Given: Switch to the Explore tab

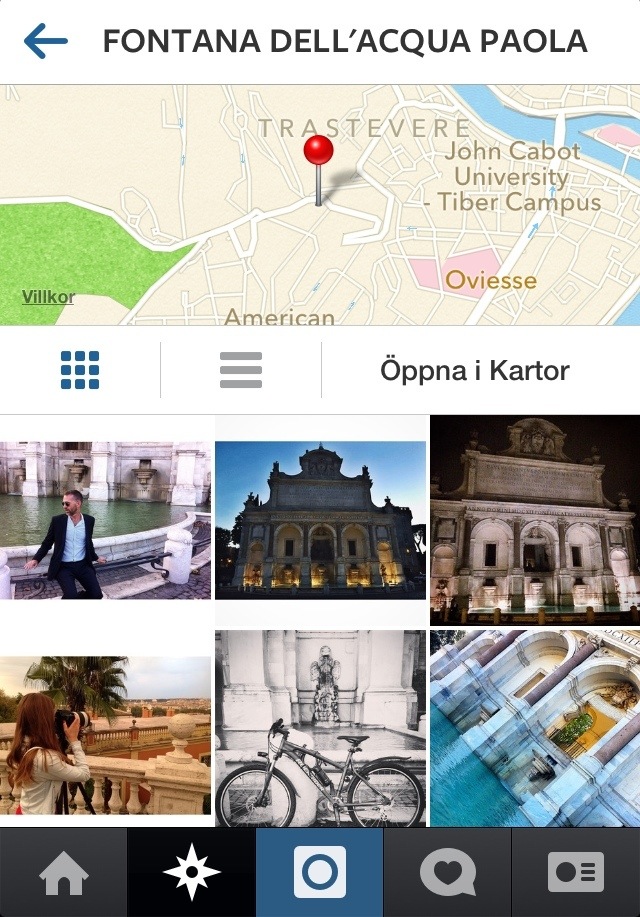Looking at the screenshot, I should click(x=191, y=873).
